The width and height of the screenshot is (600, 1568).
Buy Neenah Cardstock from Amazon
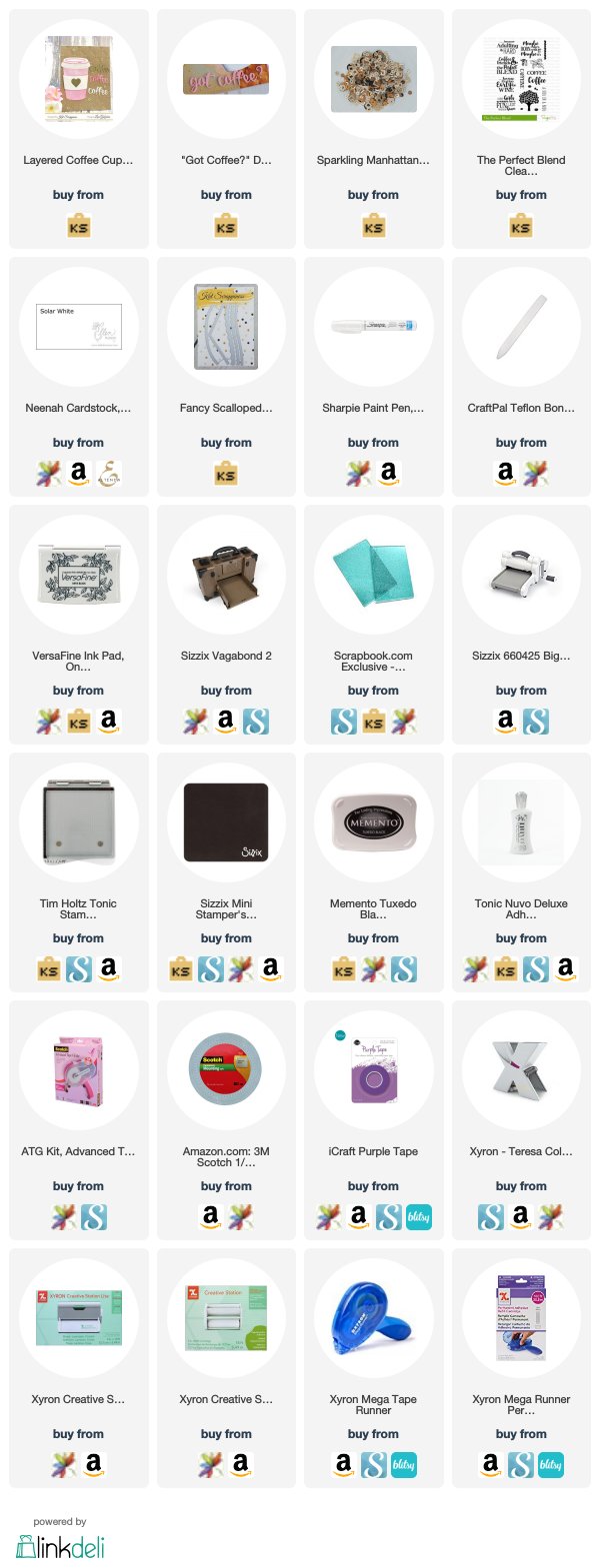point(78,472)
